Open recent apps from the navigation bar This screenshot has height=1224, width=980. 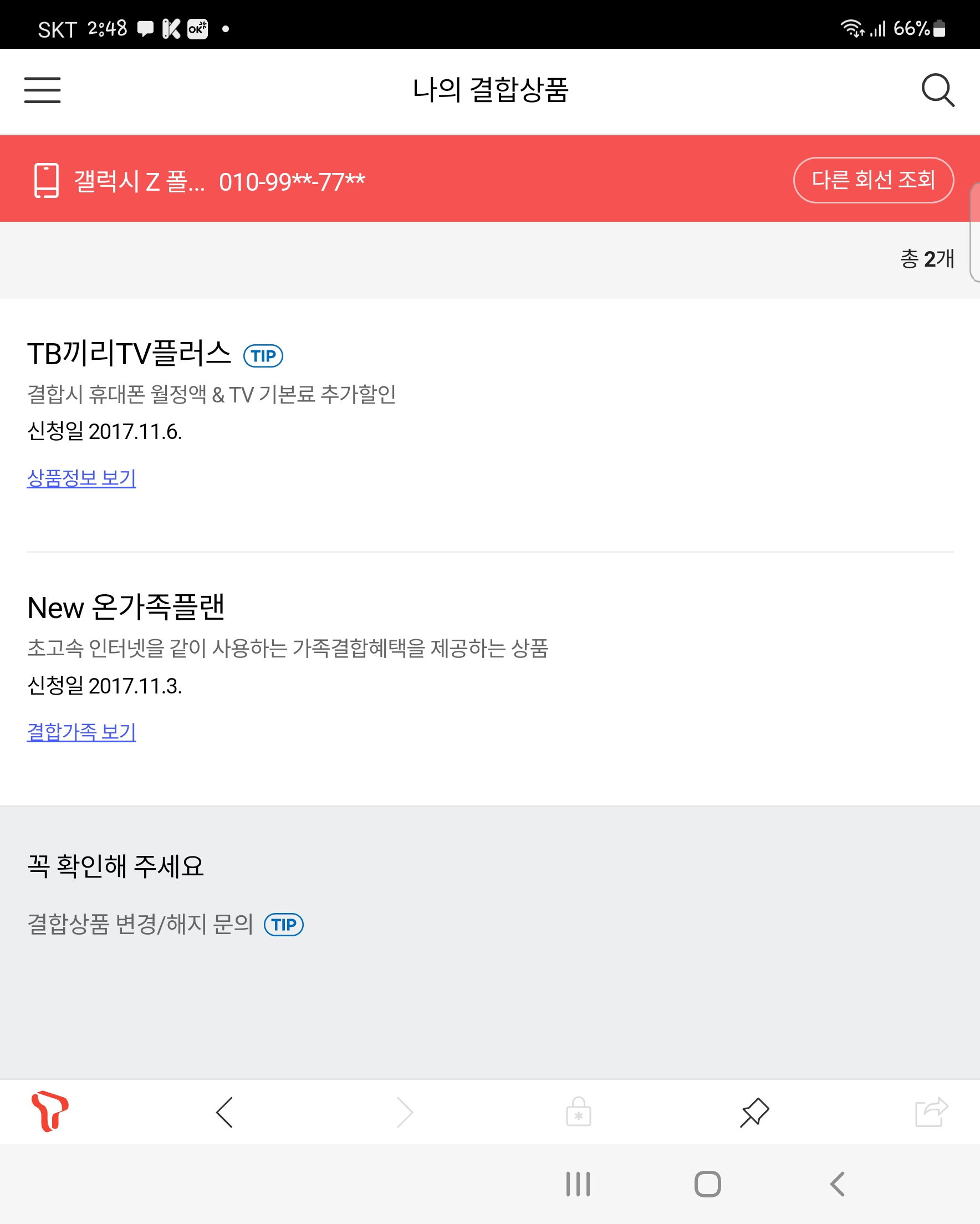(x=578, y=1184)
